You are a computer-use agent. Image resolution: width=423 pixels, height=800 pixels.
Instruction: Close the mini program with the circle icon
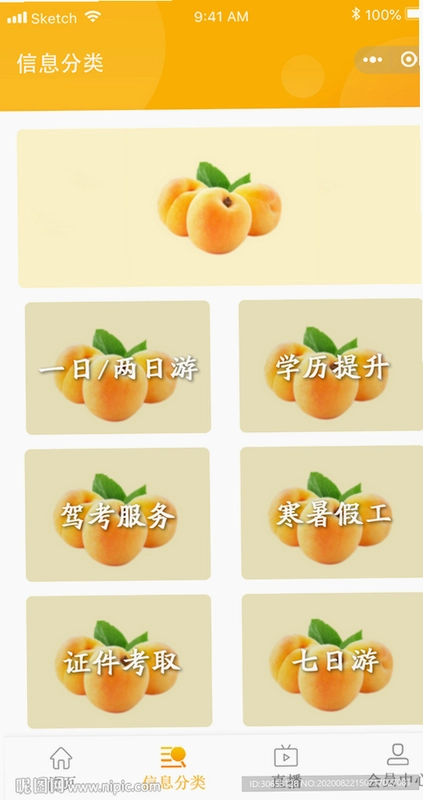pyautogui.click(x=409, y=60)
